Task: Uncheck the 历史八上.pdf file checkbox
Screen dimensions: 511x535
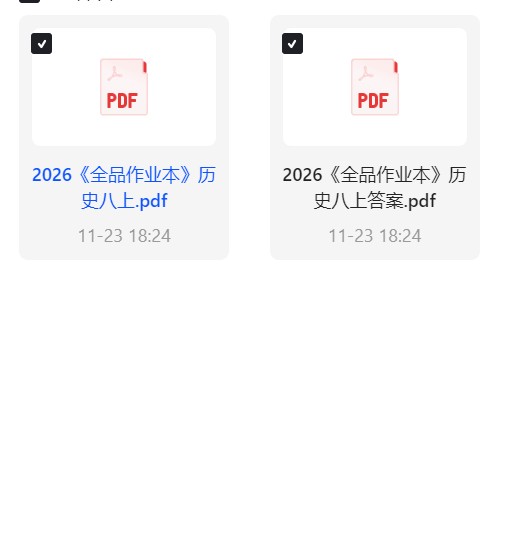Action: (41, 43)
